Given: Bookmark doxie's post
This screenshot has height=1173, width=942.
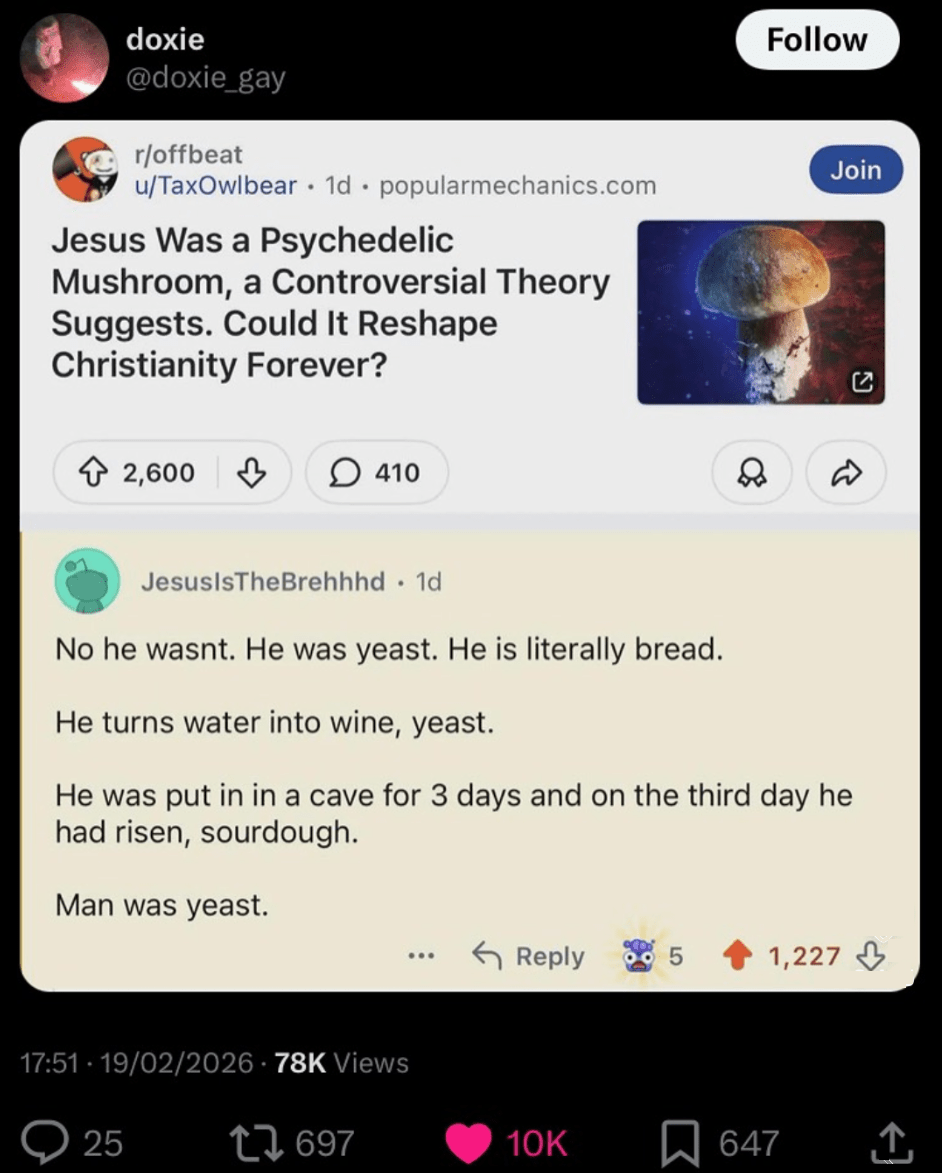Looking at the screenshot, I should click(x=682, y=1142).
